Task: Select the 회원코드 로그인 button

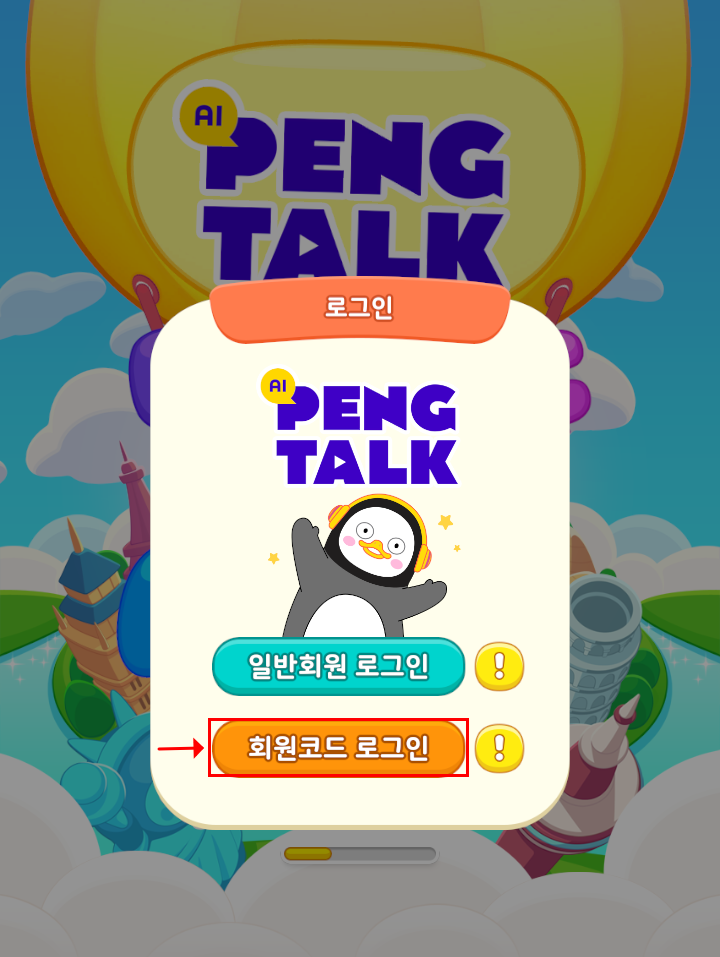Action: (338, 747)
